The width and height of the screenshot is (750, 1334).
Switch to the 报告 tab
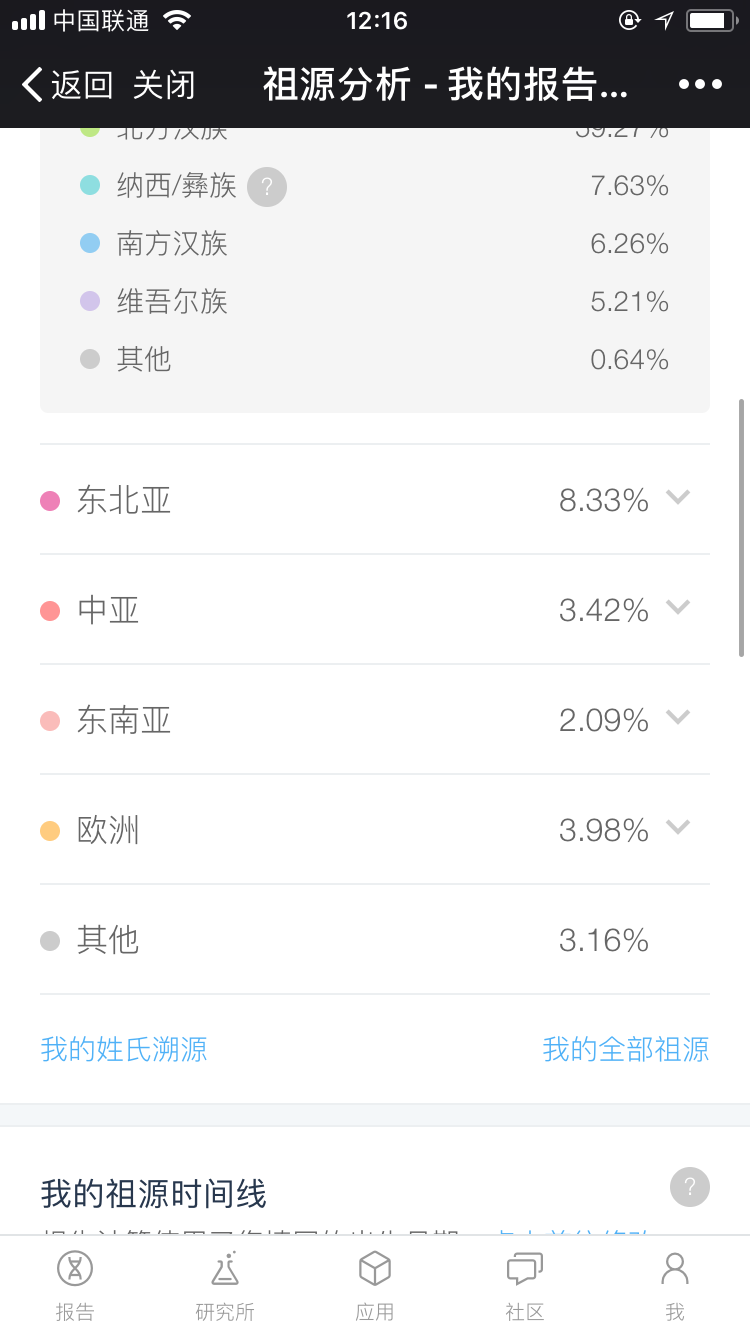point(75,1286)
